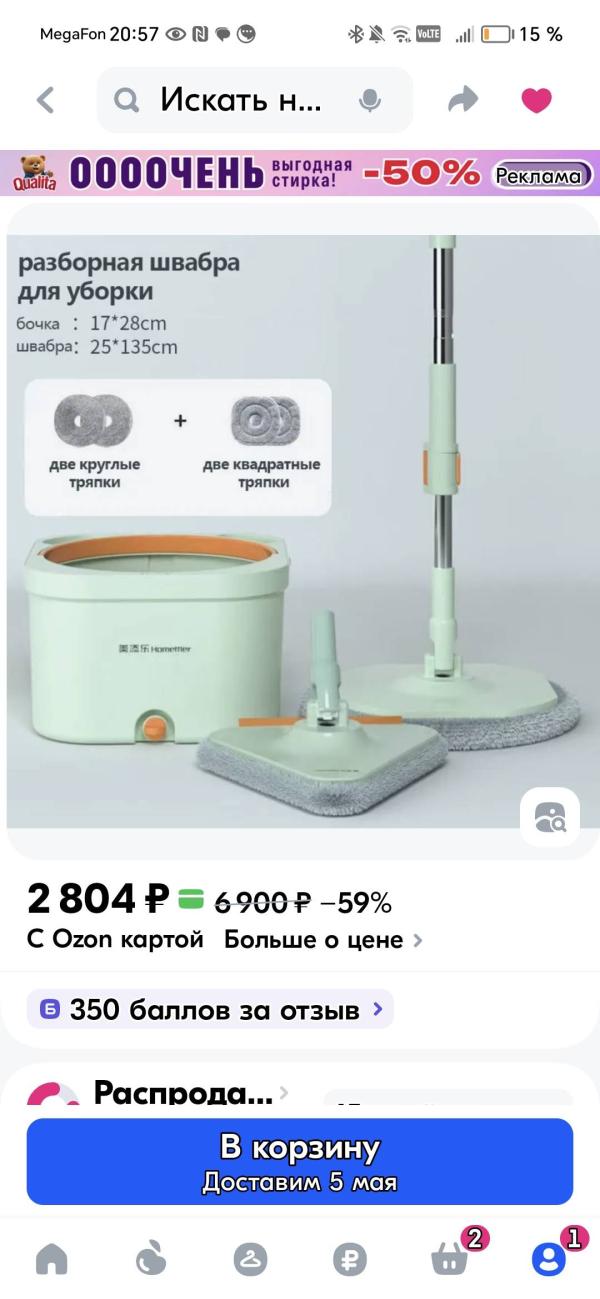Open the tab with the mountain icon
The image size is (600, 1299).
250,1260
